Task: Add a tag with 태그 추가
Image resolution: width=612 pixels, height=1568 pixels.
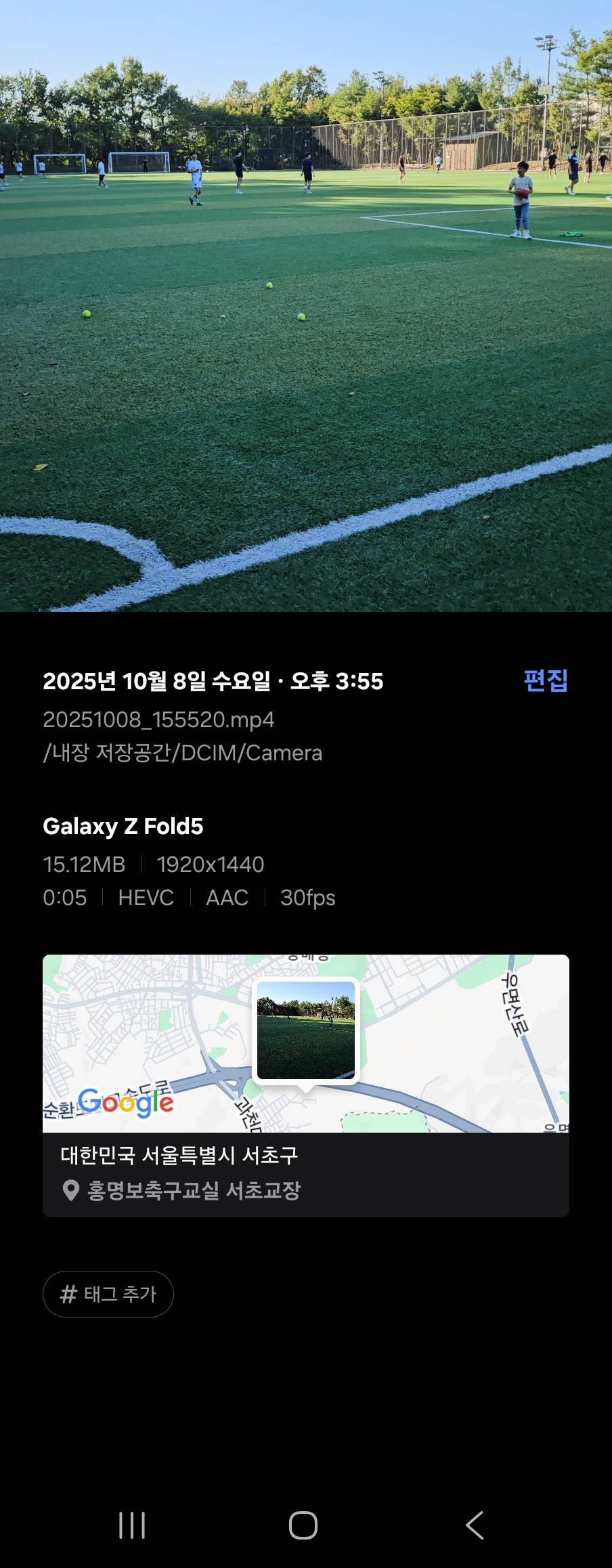Action: pos(108,1294)
